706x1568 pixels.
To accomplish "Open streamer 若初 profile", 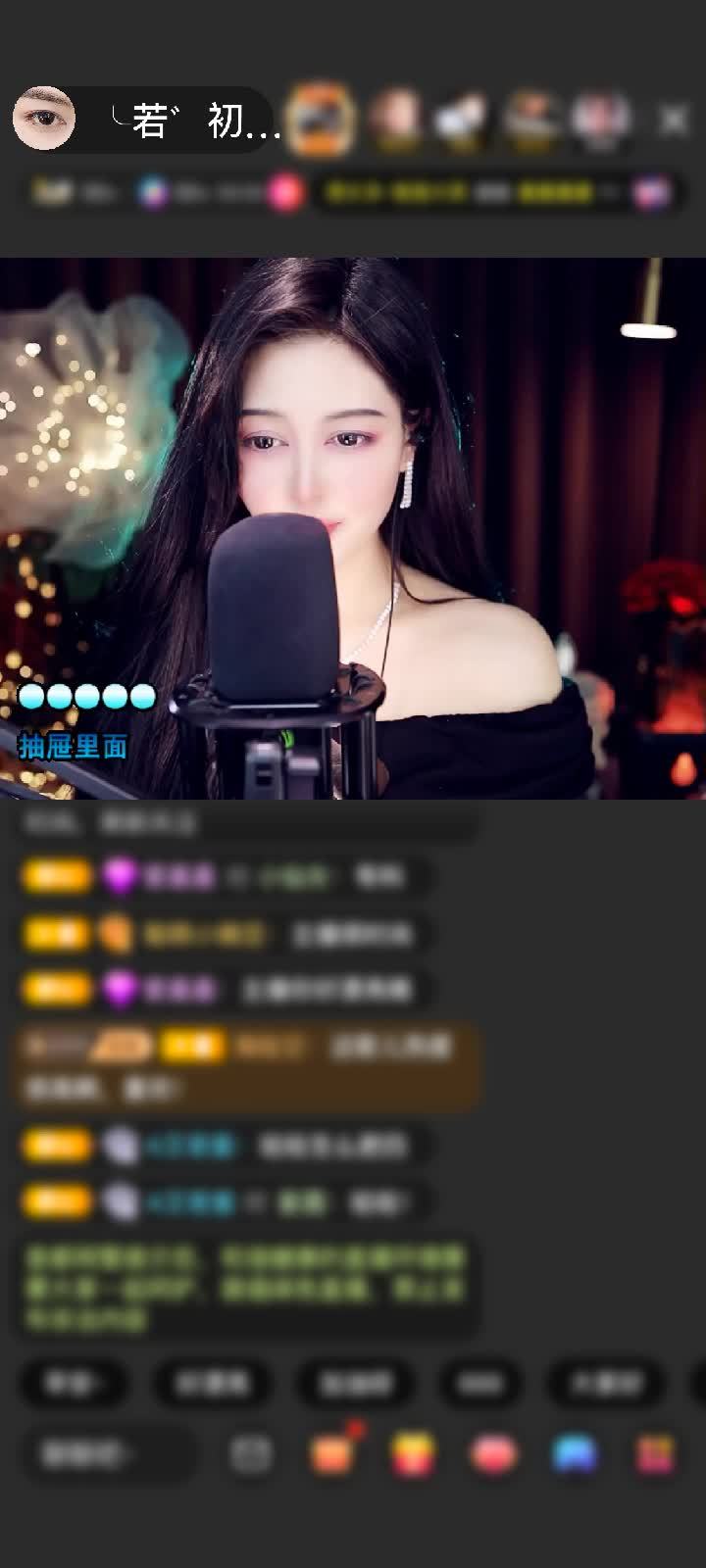I will coord(147,120).
